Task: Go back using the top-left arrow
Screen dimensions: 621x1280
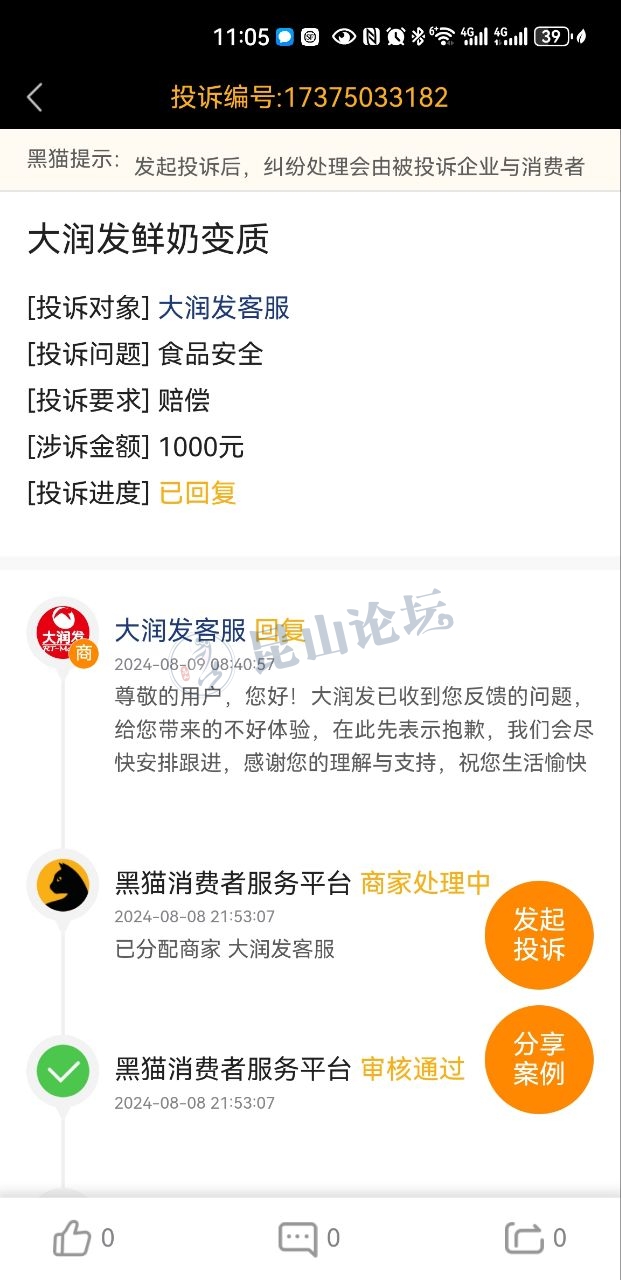Action: click(35, 97)
